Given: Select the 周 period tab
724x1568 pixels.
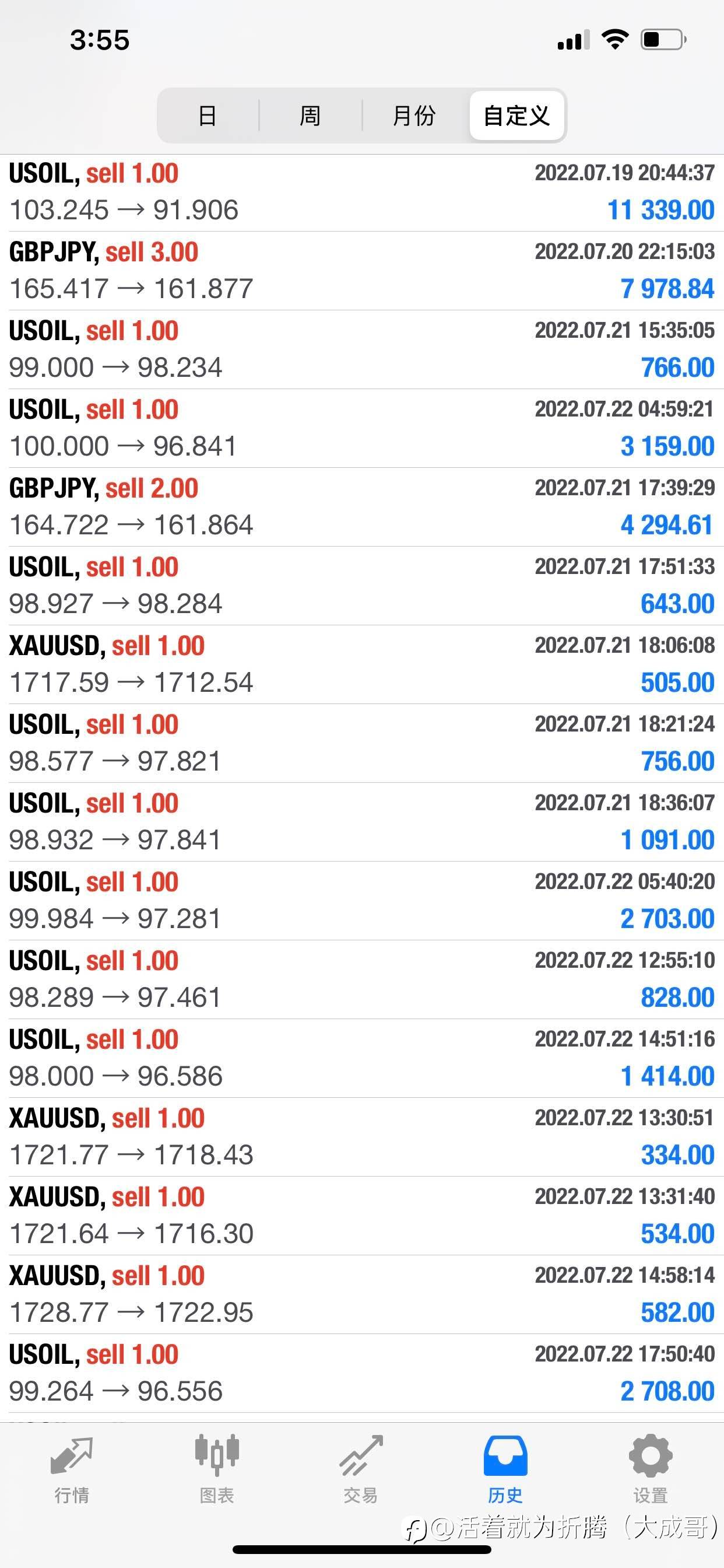Looking at the screenshot, I should point(310,116).
